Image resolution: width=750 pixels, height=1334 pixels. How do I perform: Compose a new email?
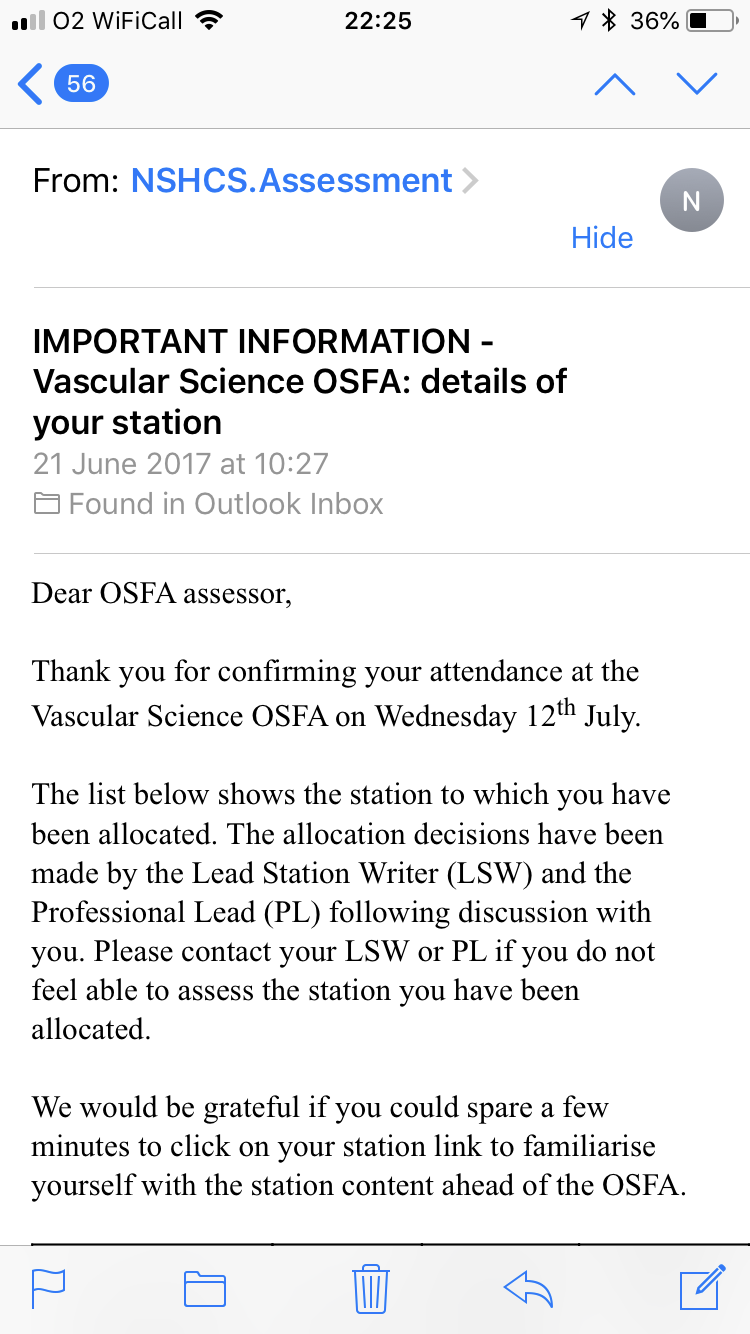tap(701, 1288)
